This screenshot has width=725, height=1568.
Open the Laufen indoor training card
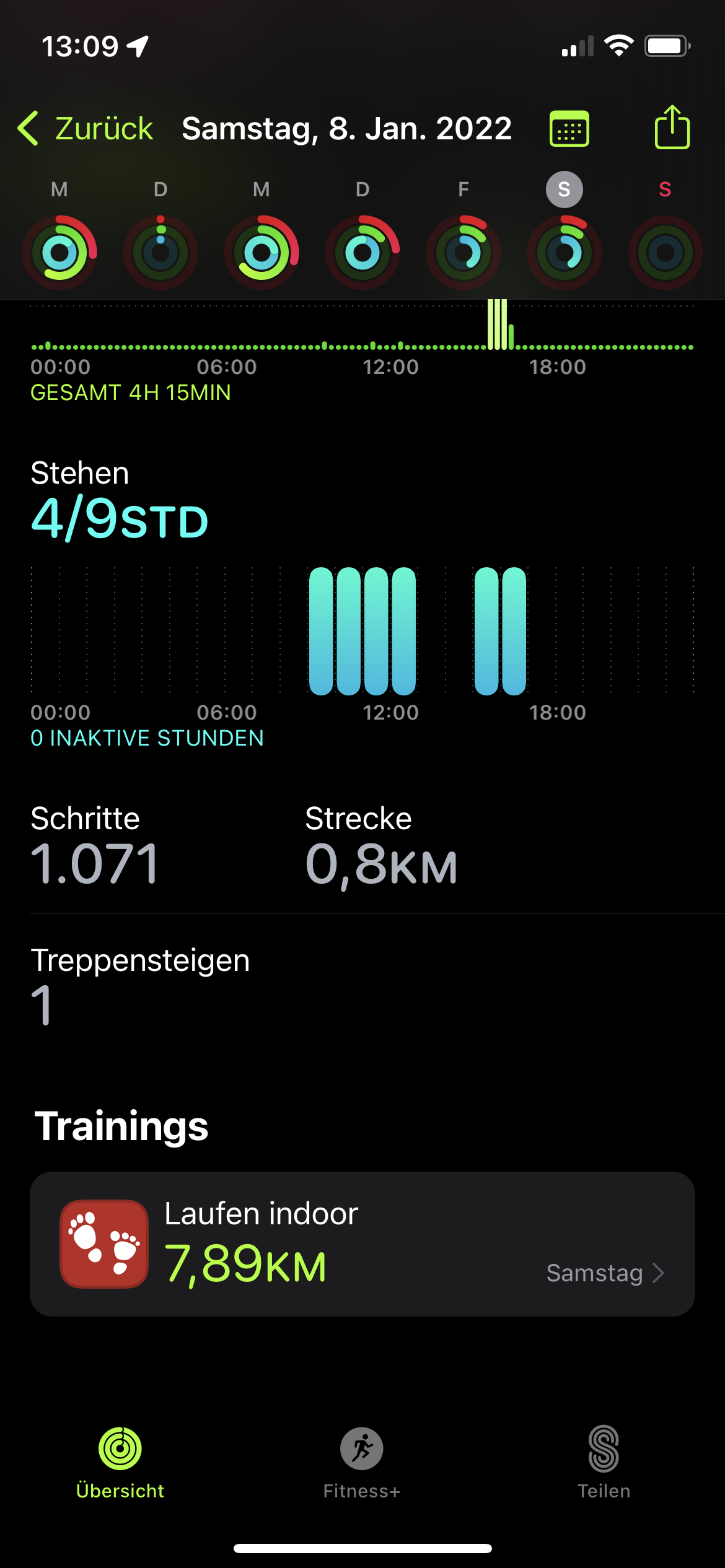coord(362,1244)
